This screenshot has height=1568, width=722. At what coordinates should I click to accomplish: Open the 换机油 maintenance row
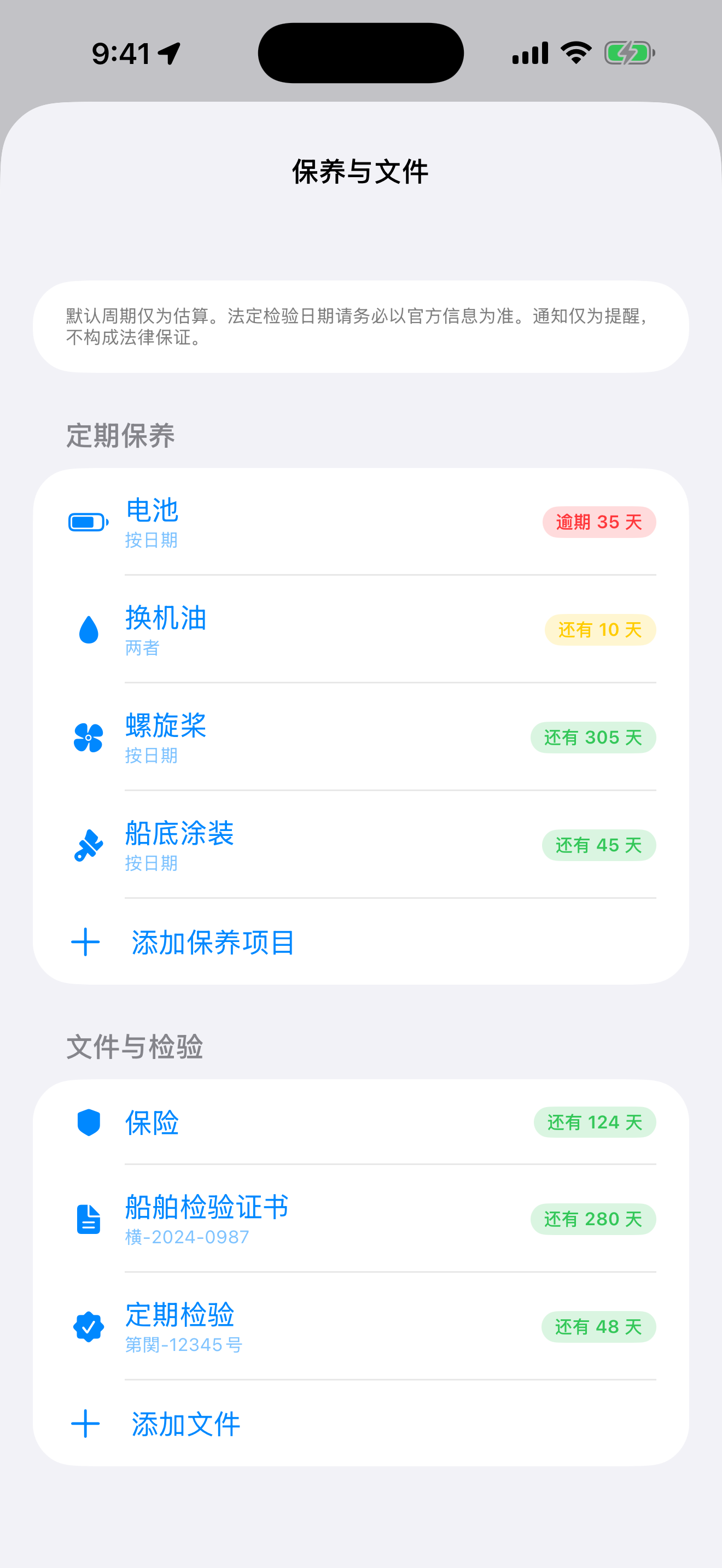pos(361,629)
